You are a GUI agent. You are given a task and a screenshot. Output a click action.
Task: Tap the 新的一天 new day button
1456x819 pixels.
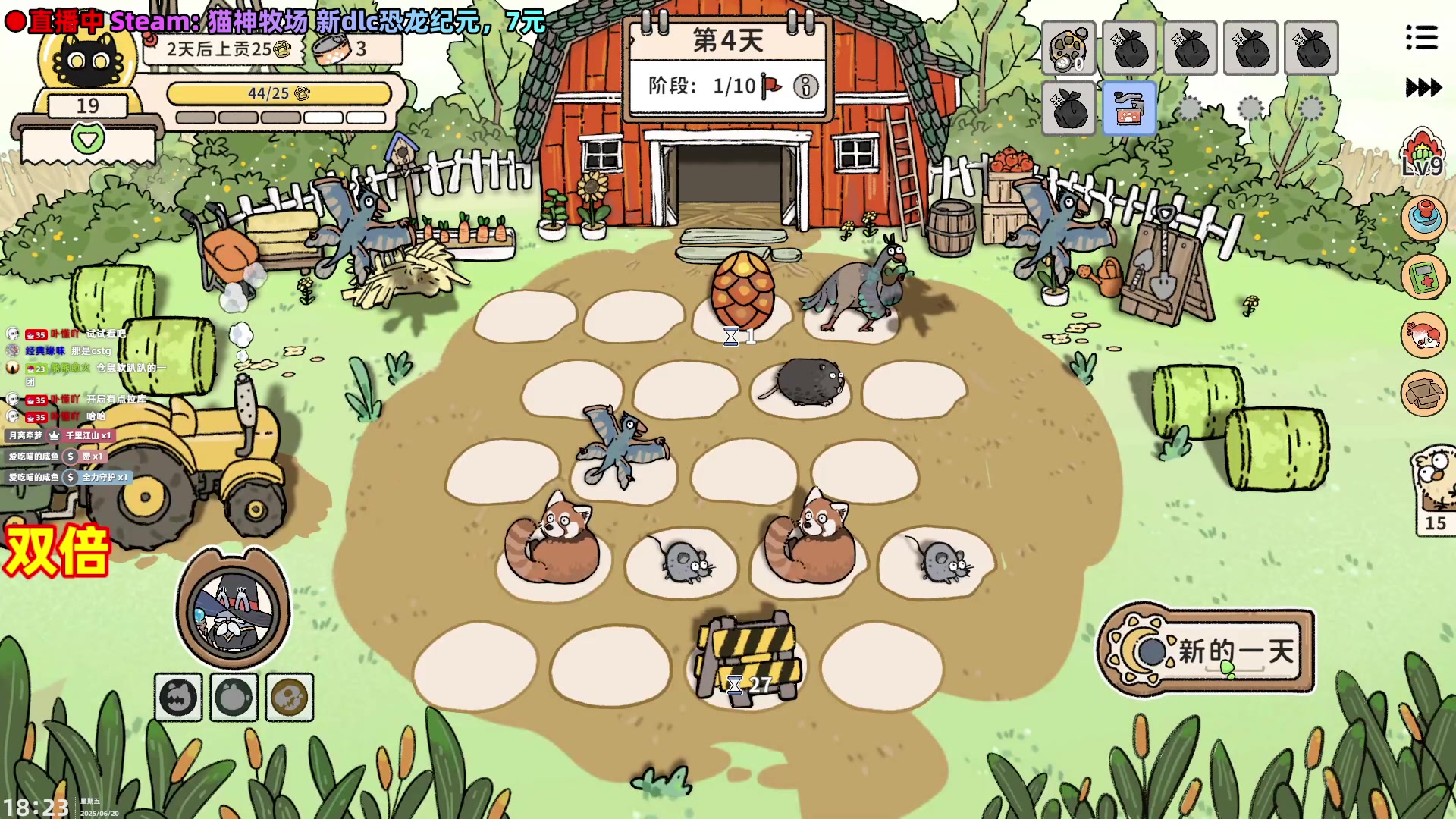click(1207, 651)
